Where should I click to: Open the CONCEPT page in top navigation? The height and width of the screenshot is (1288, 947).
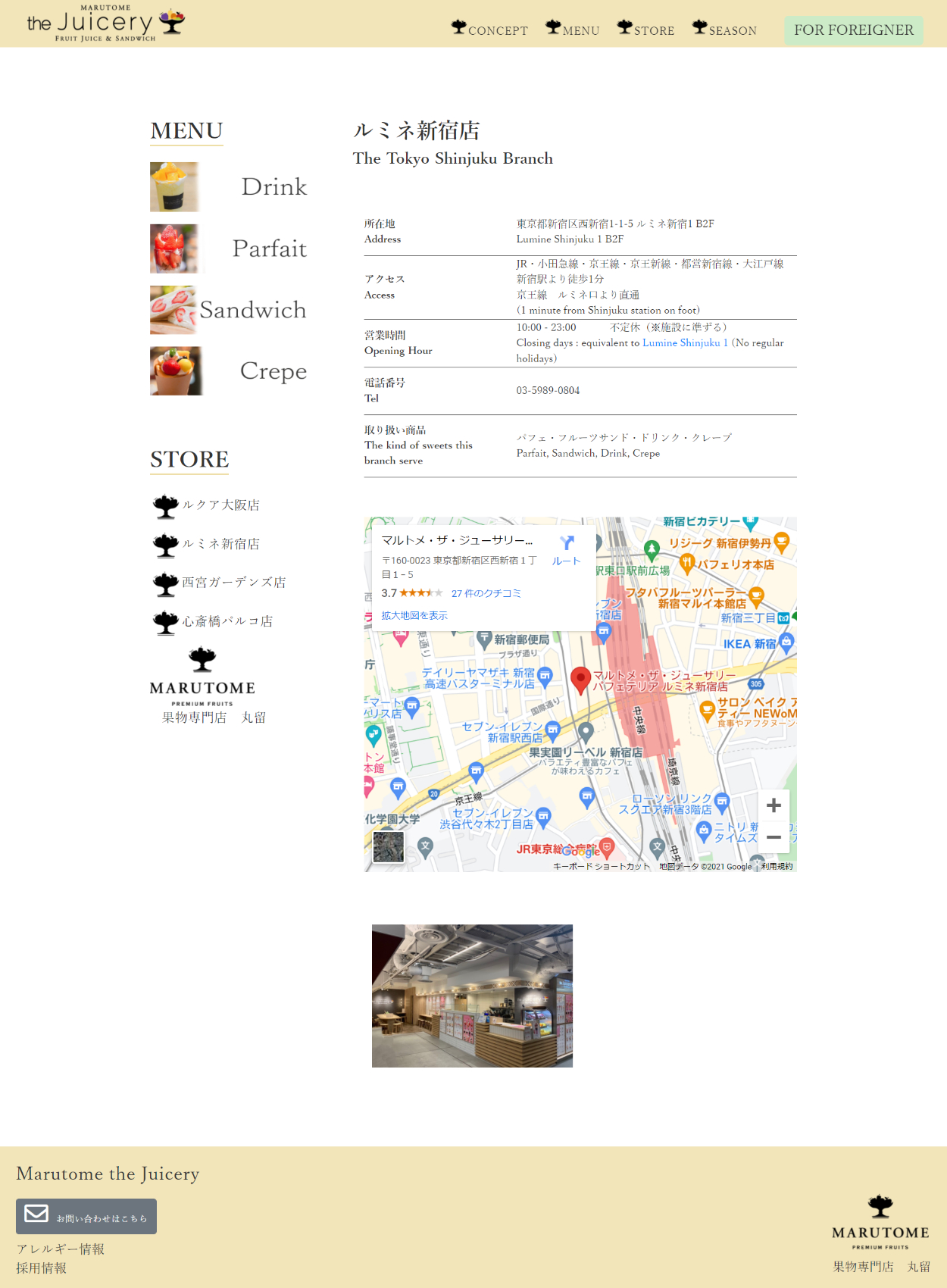[x=490, y=30]
